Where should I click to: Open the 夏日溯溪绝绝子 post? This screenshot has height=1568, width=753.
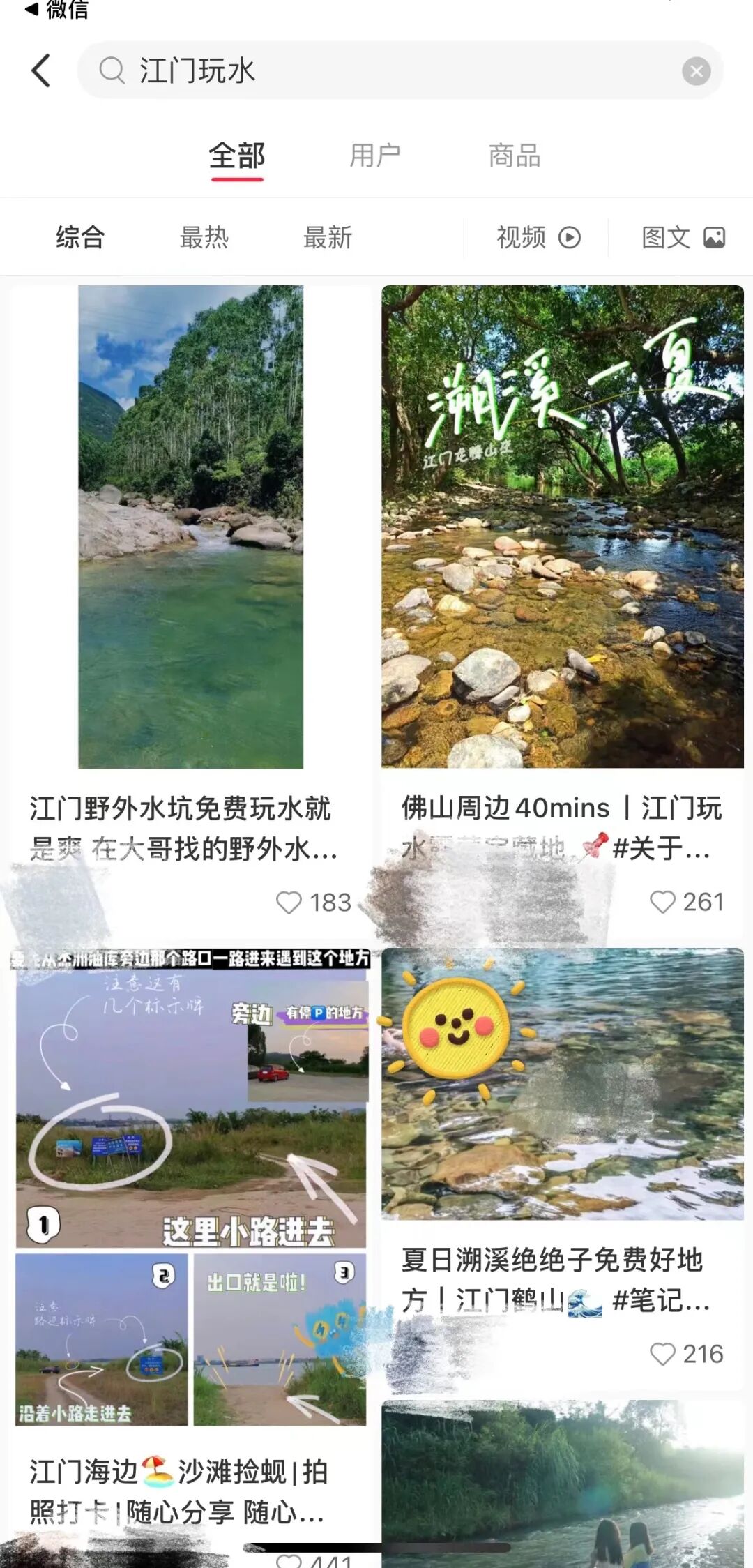click(x=562, y=1083)
